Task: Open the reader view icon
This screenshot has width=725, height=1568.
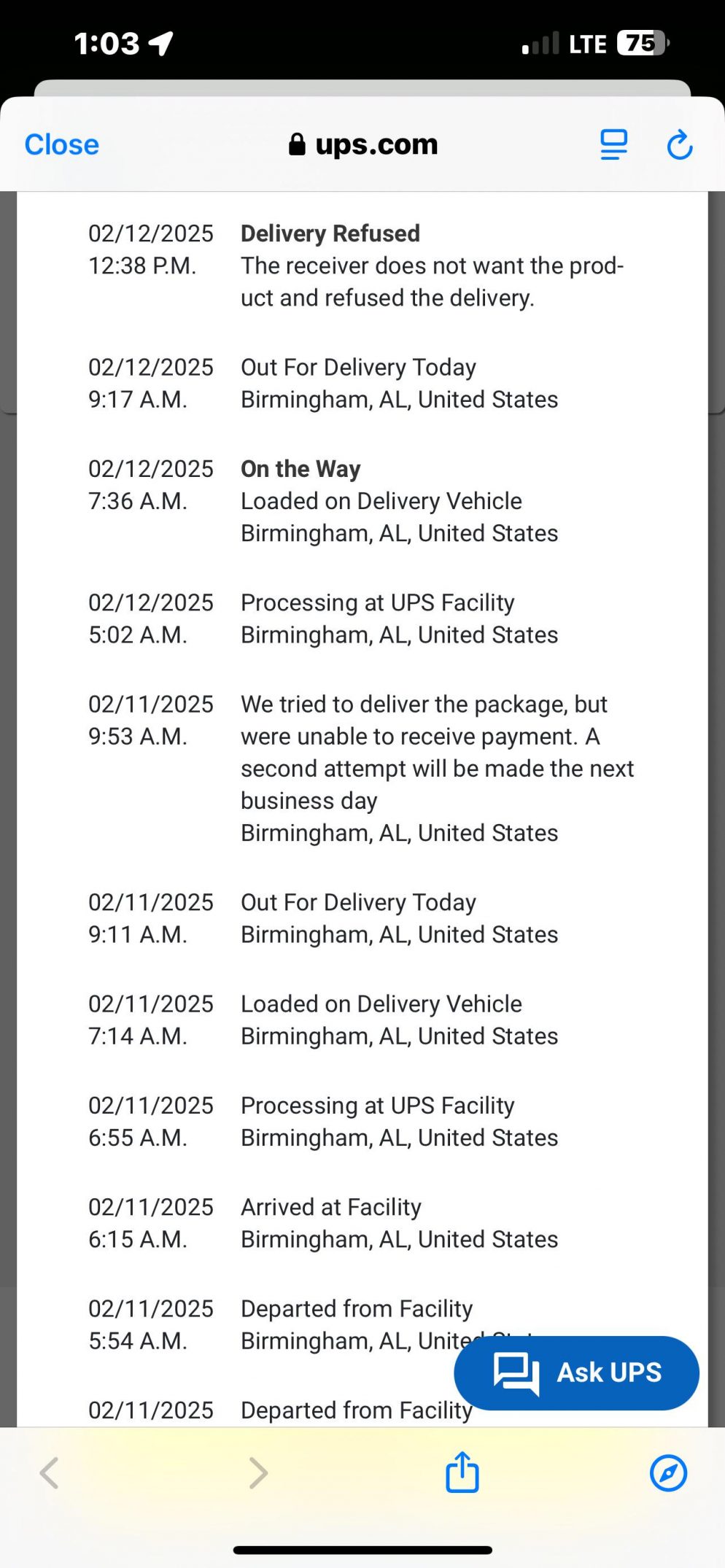Action: tap(613, 144)
